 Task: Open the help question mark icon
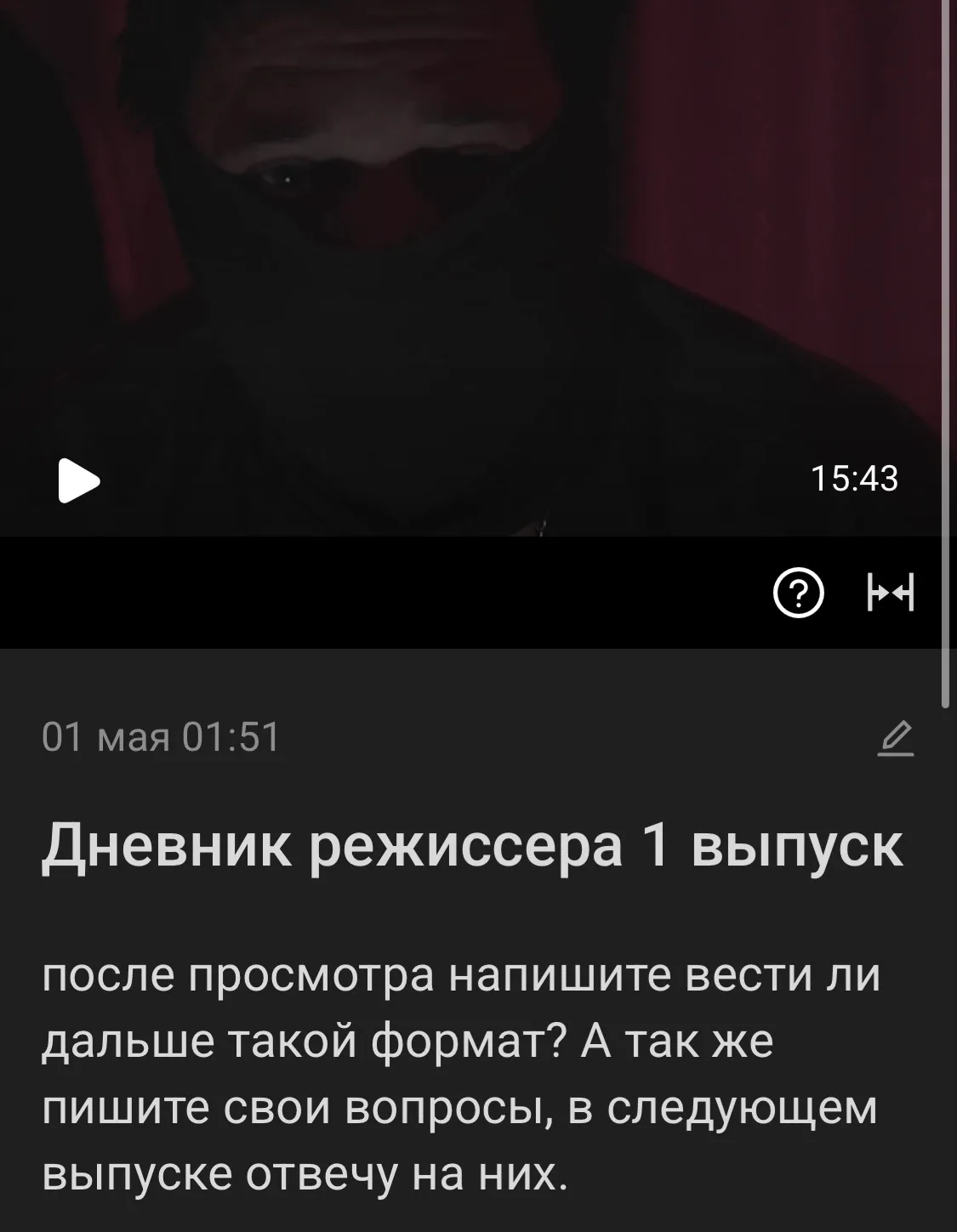point(798,593)
